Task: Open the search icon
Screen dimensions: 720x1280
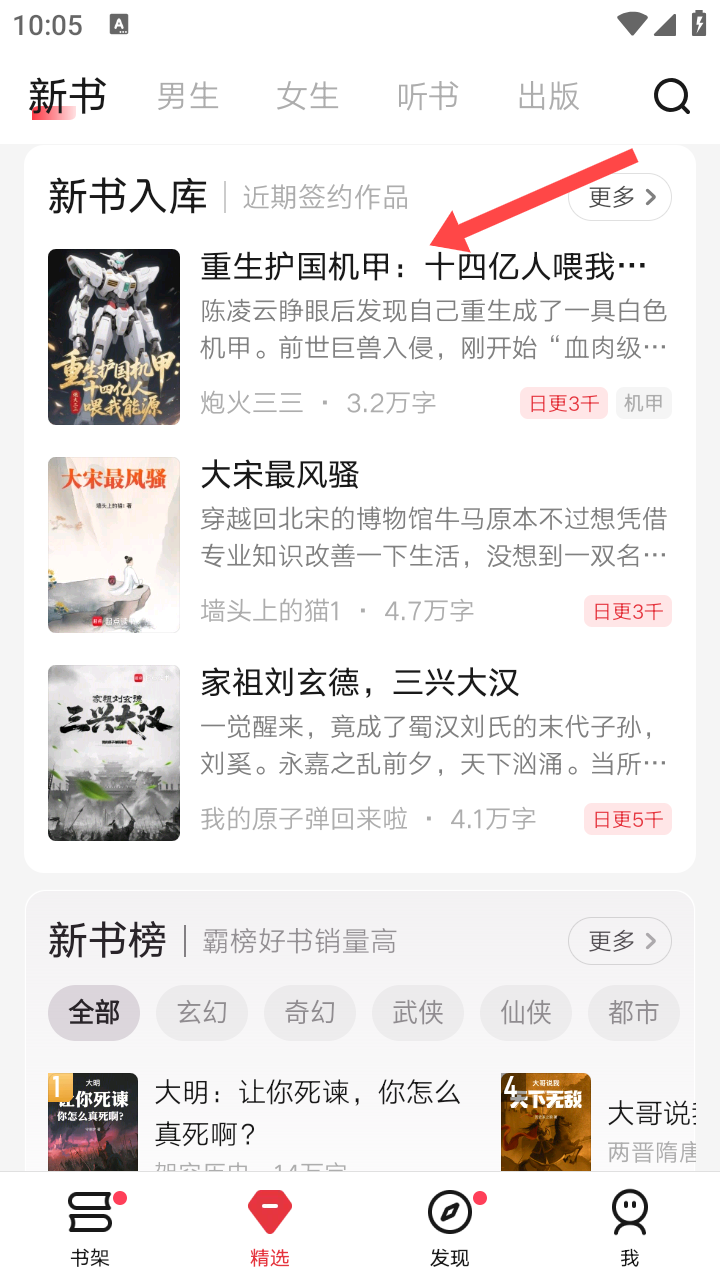Action: [672, 97]
